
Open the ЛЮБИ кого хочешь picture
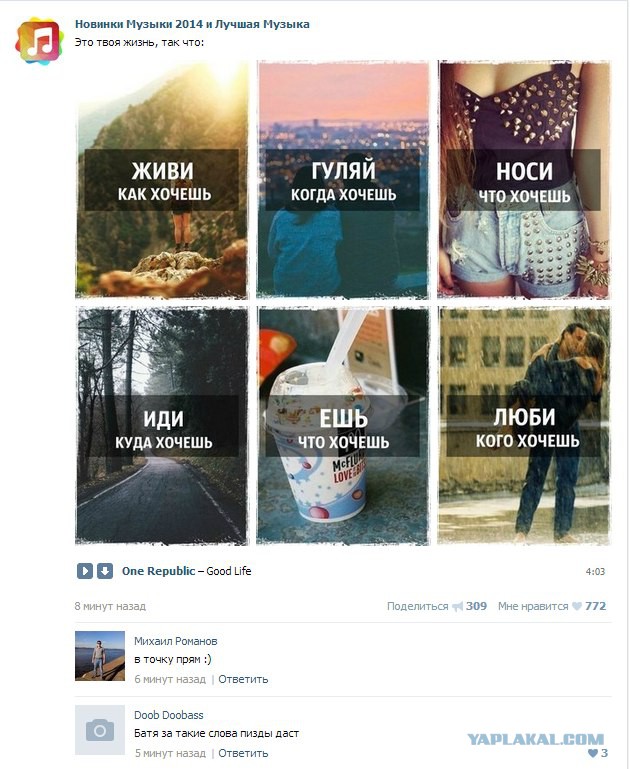point(524,425)
